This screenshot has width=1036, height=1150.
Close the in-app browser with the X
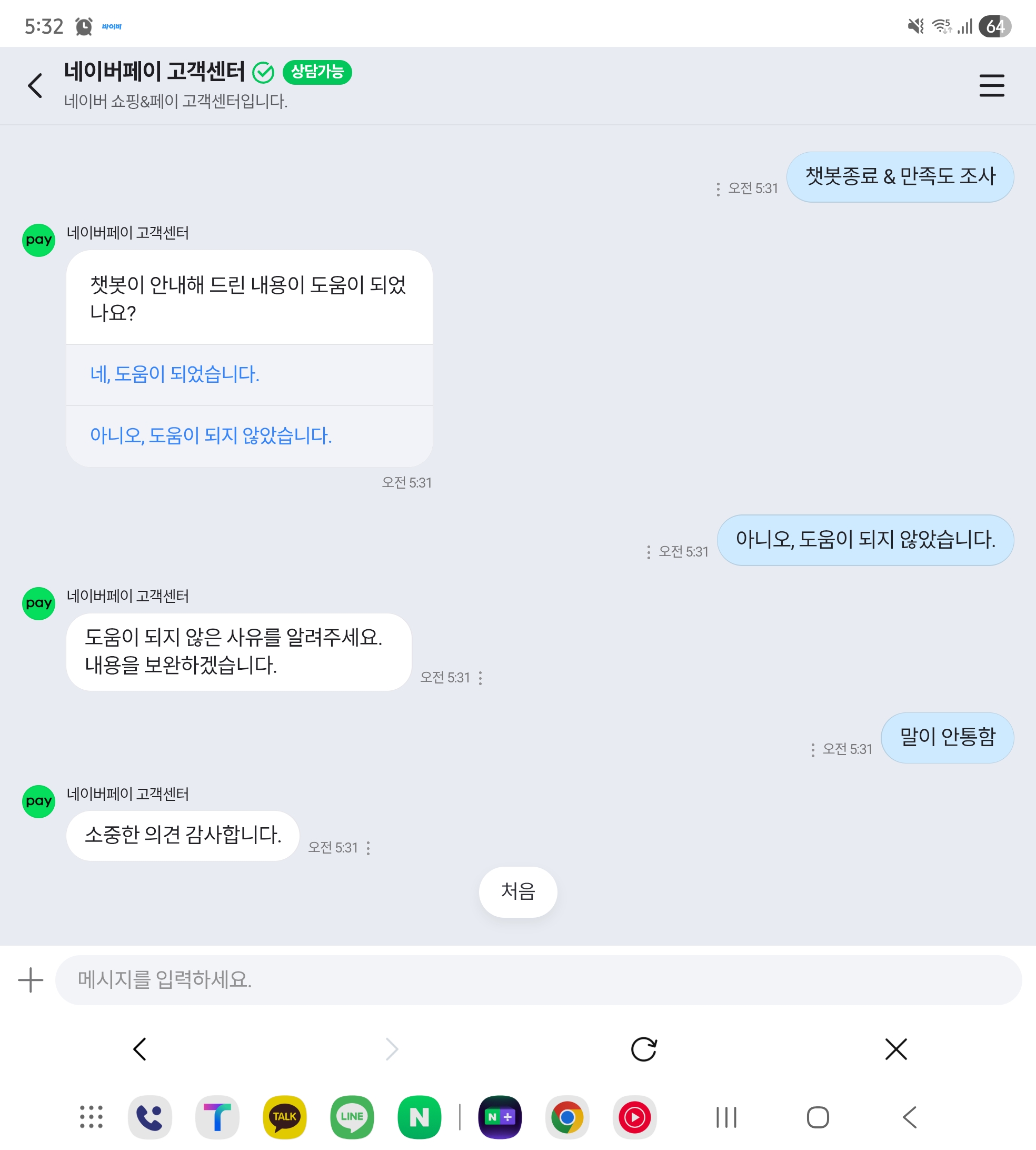(x=896, y=1049)
